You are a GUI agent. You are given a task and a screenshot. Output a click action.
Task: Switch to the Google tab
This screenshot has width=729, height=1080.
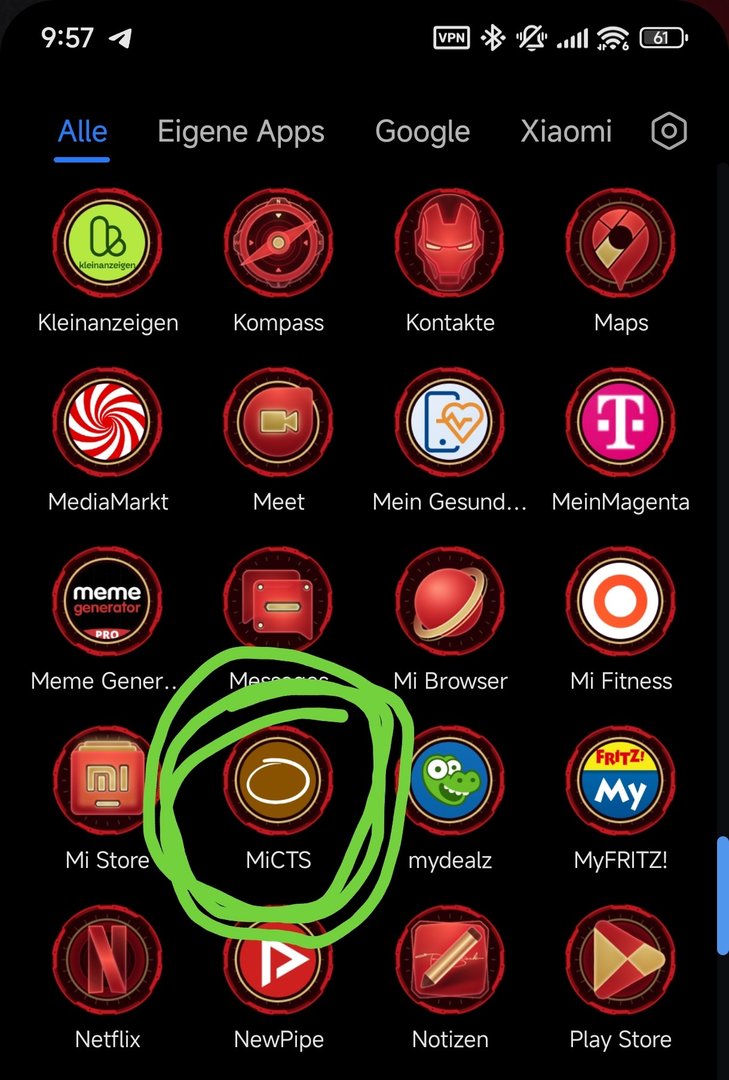click(422, 131)
